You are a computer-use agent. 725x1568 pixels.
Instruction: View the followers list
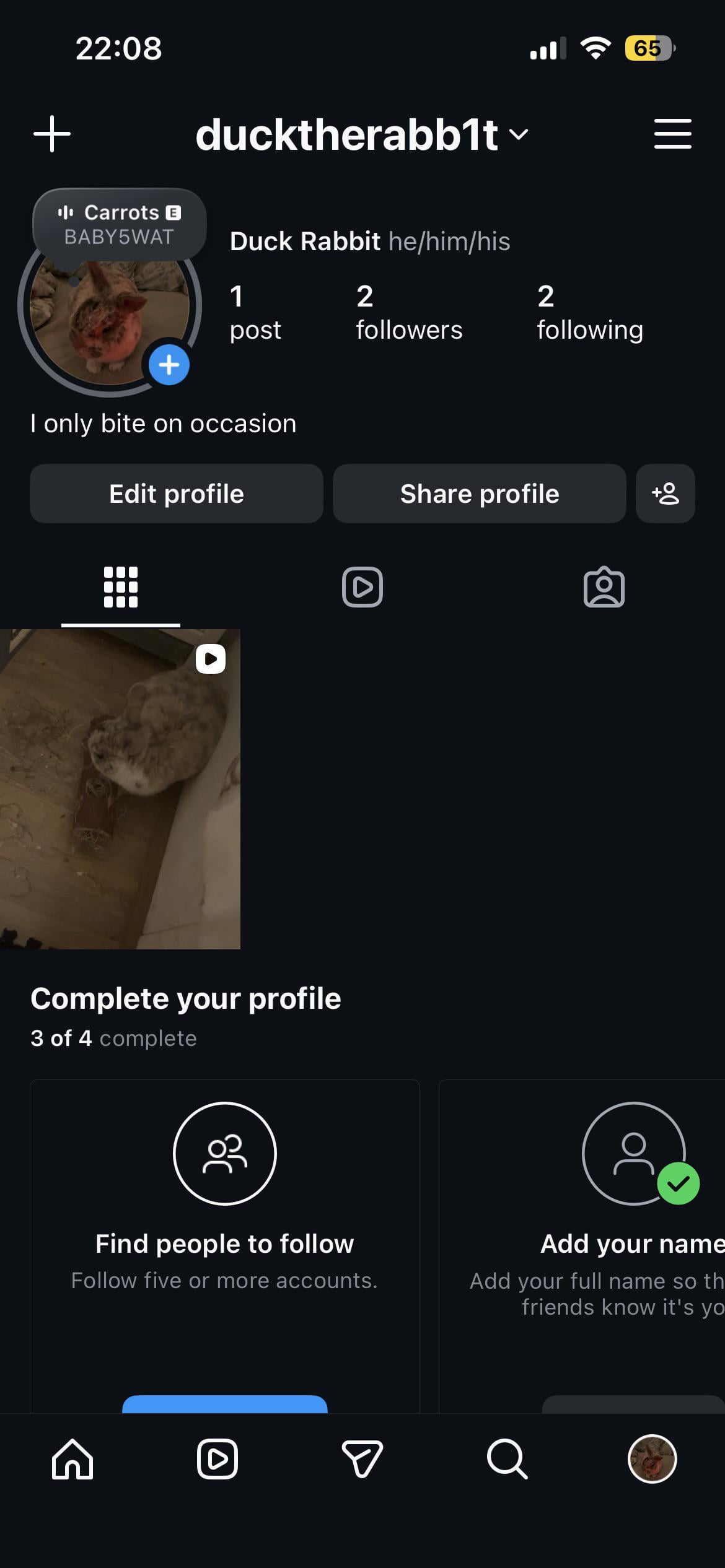(408, 313)
